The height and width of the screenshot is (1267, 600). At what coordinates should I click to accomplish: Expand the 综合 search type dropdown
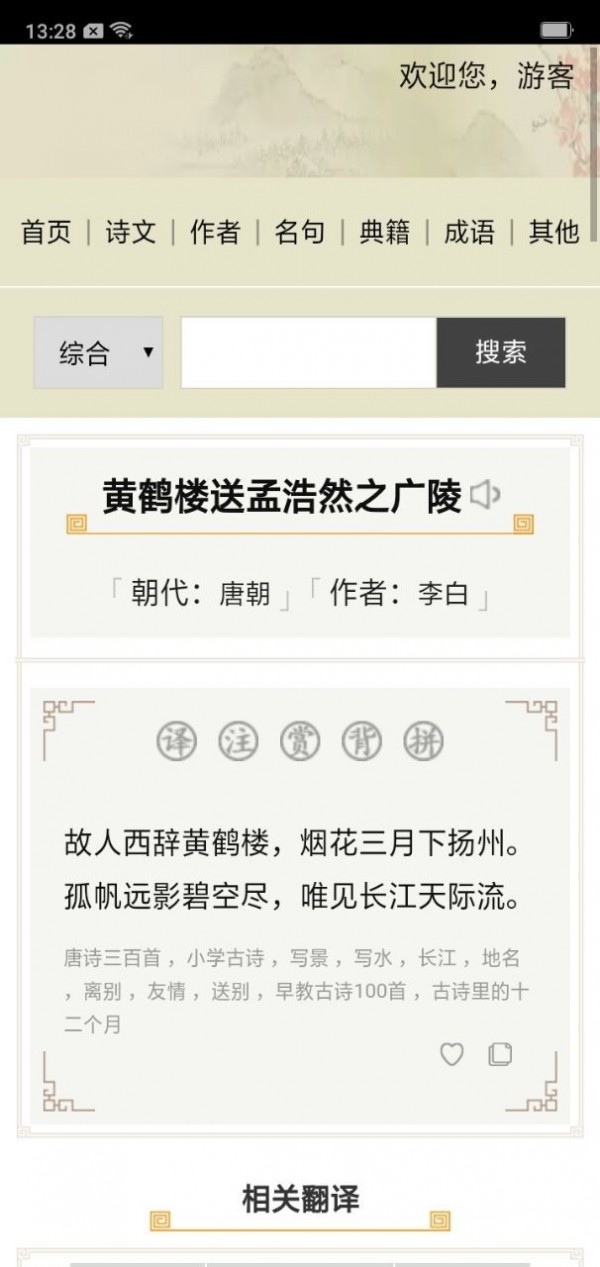pyautogui.click(x=98, y=353)
